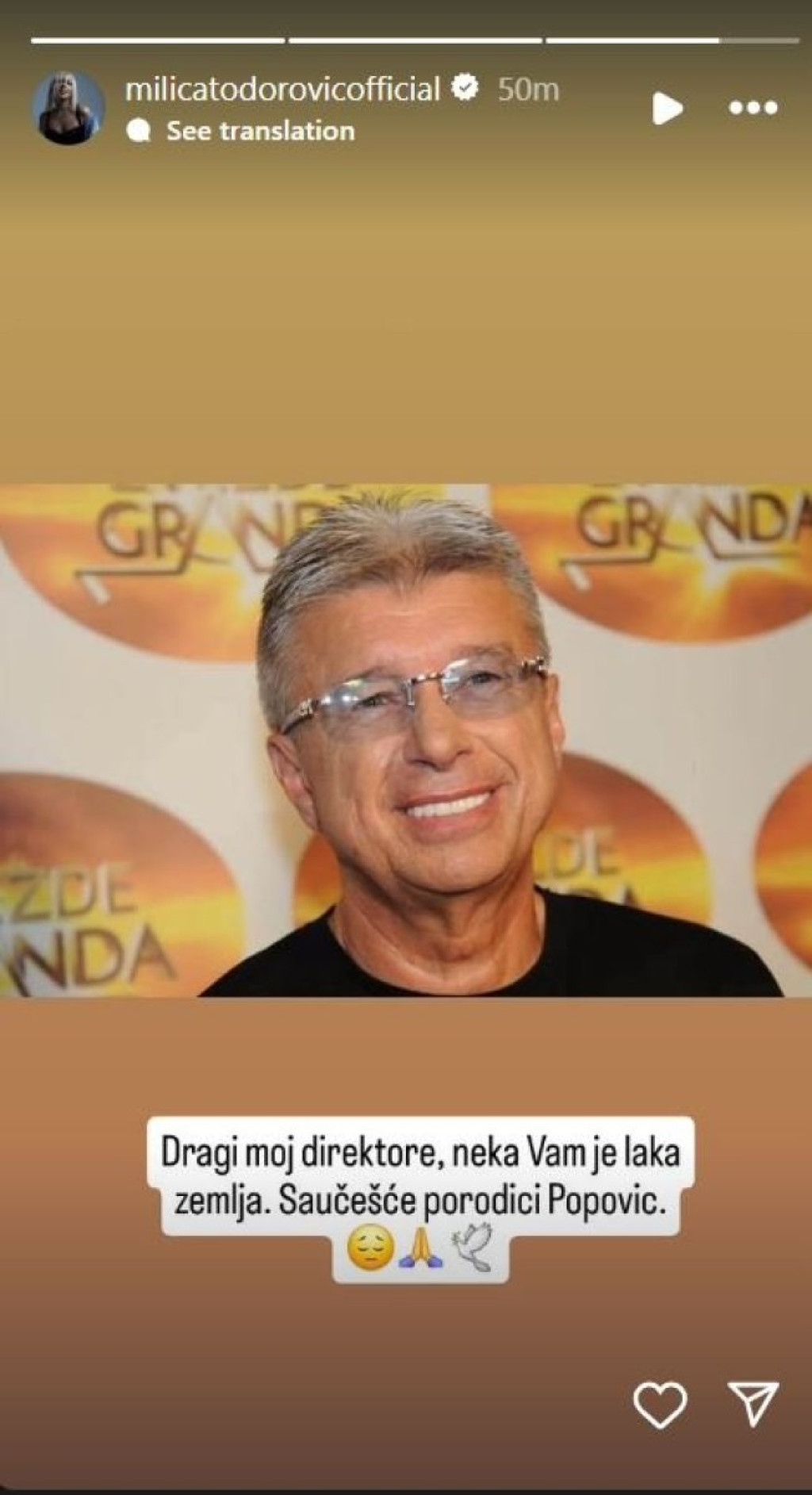
Task: Share story via paper plane icon
Action: pyautogui.click(x=753, y=1405)
